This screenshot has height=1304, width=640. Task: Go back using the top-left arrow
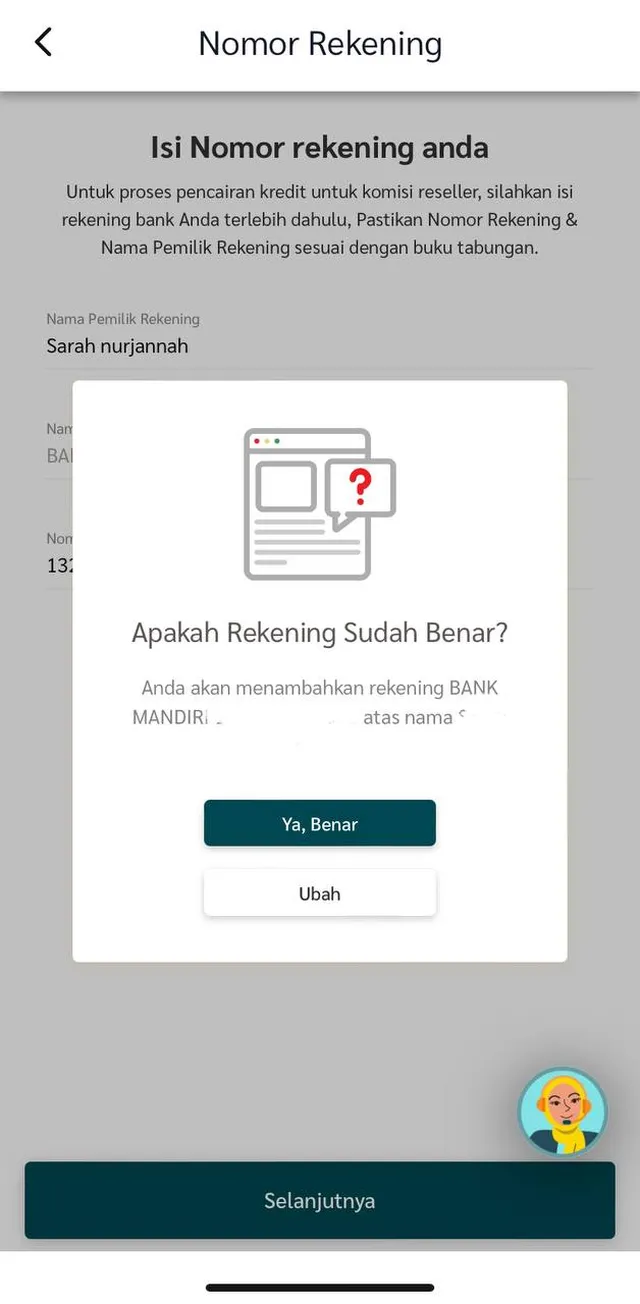click(43, 43)
